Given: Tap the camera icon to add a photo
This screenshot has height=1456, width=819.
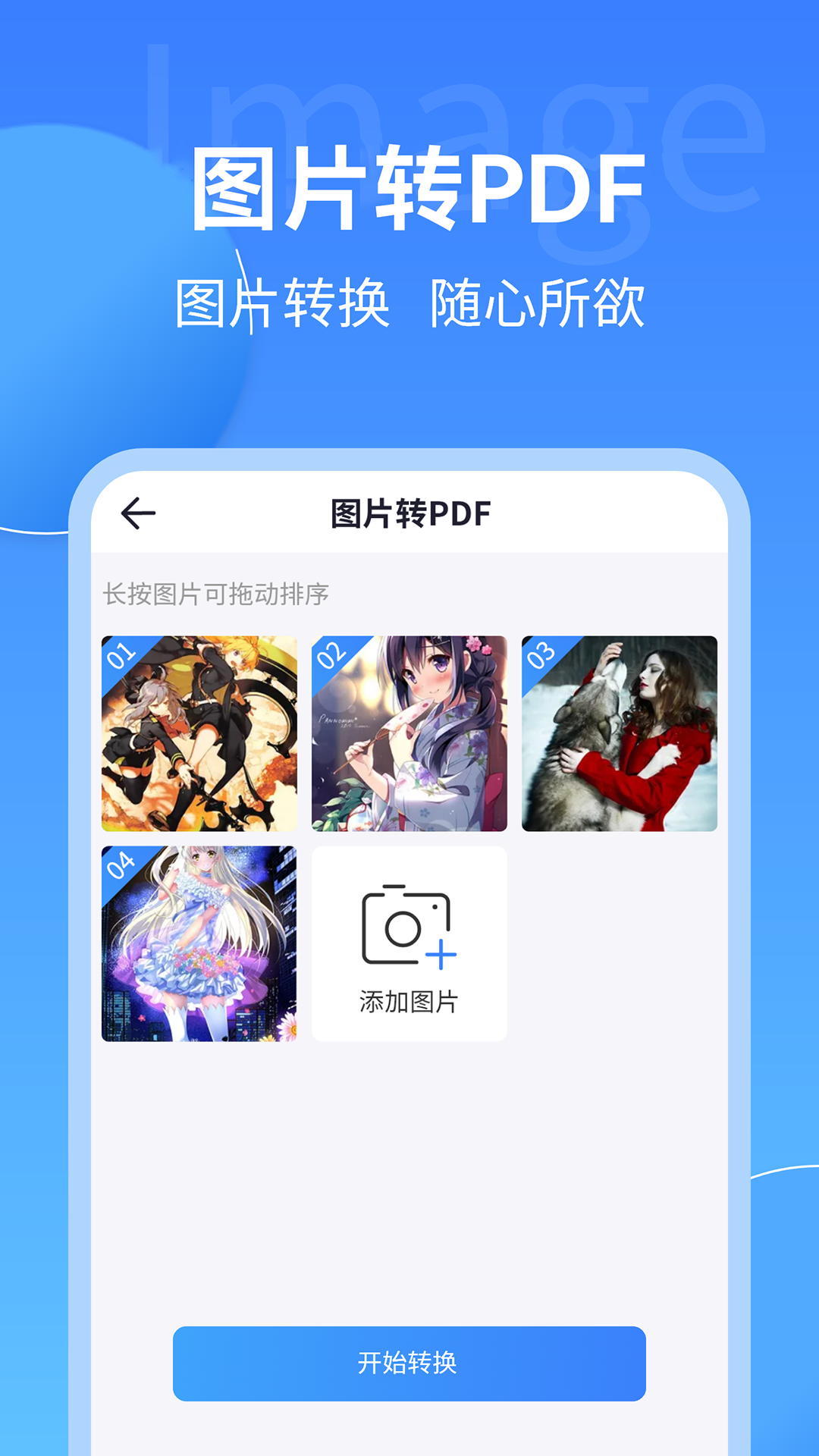Looking at the screenshot, I should point(408,927).
